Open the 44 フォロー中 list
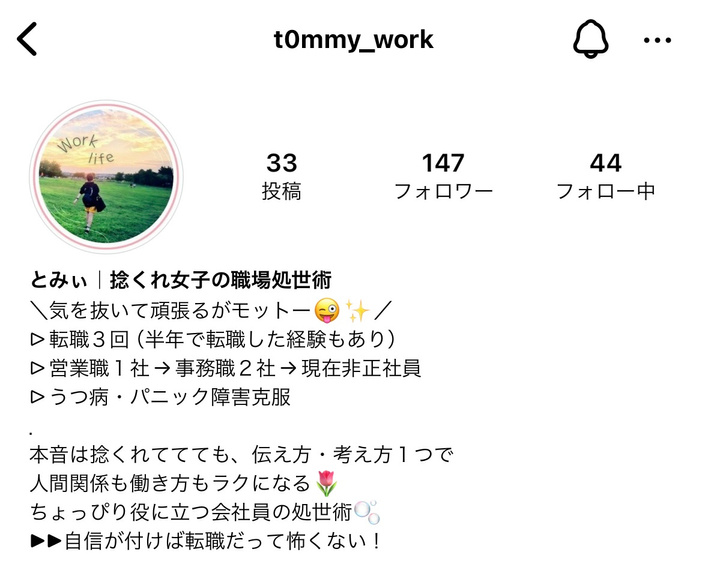 point(605,176)
